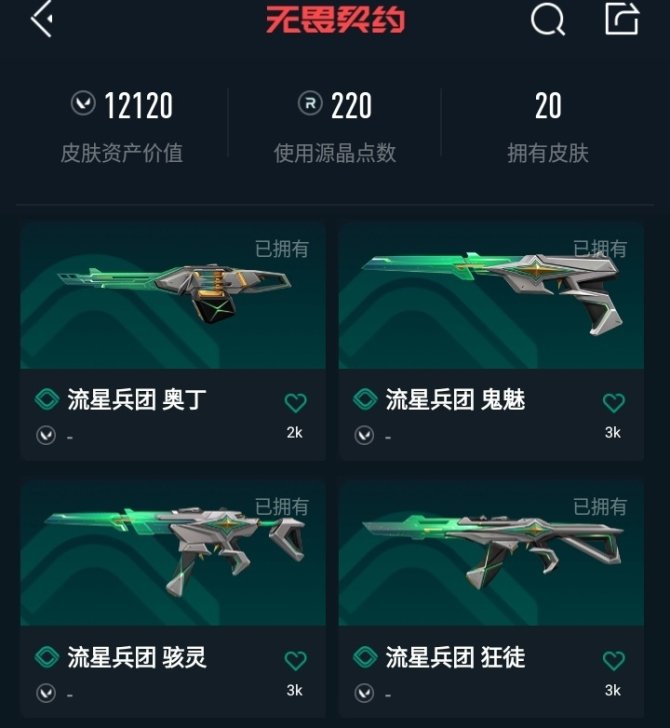This screenshot has width=670, height=728.
Task: Like the 流星兵团 奥丁 skin
Action: click(295, 403)
